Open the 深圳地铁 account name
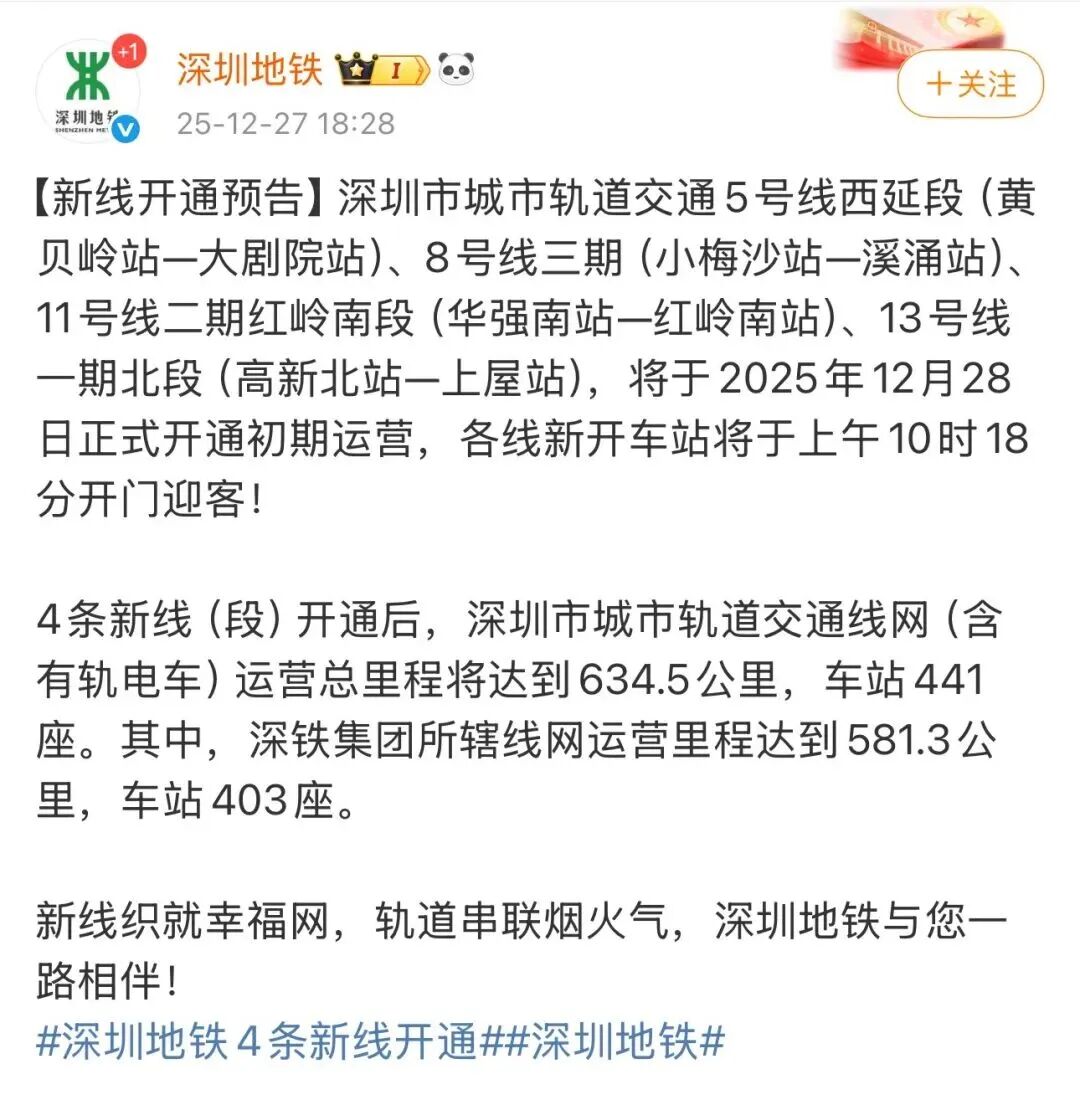Screen dimensions: 1080x1105 click(249, 69)
